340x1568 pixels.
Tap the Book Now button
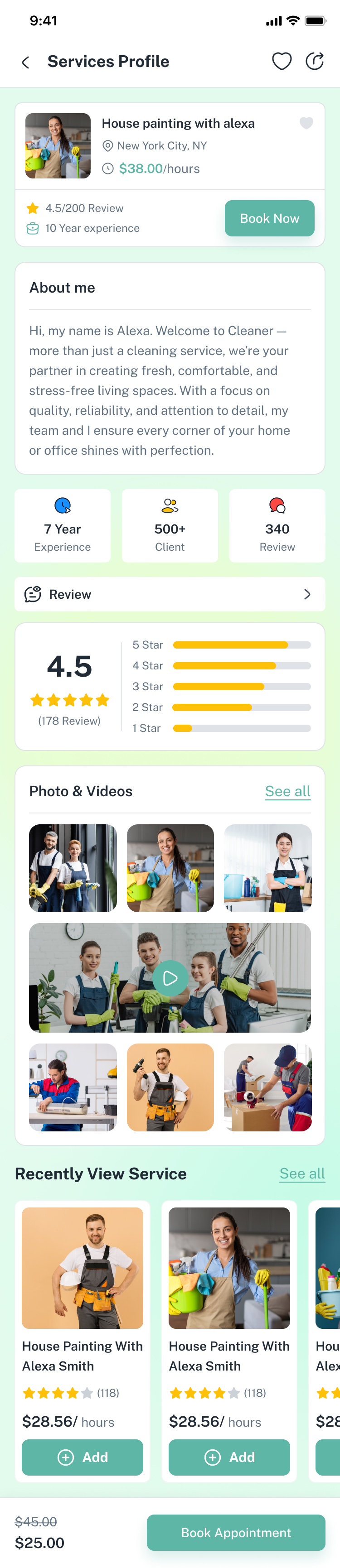pos(269,218)
